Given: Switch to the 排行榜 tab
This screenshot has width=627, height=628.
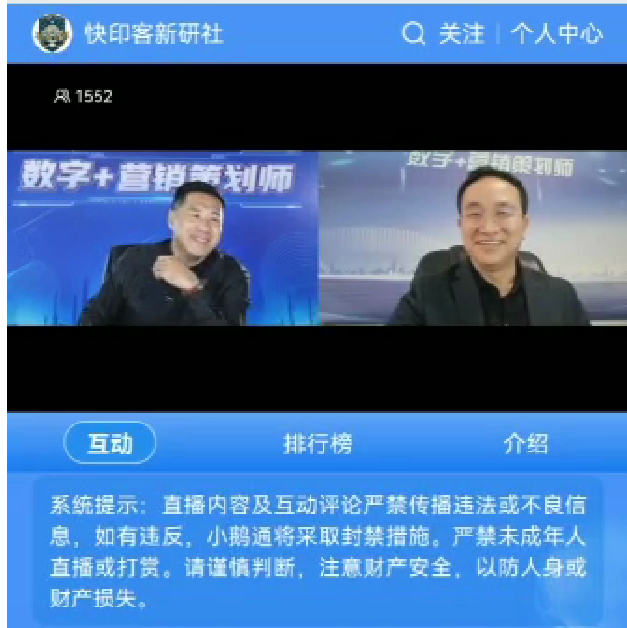Looking at the screenshot, I should click(x=317, y=443).
